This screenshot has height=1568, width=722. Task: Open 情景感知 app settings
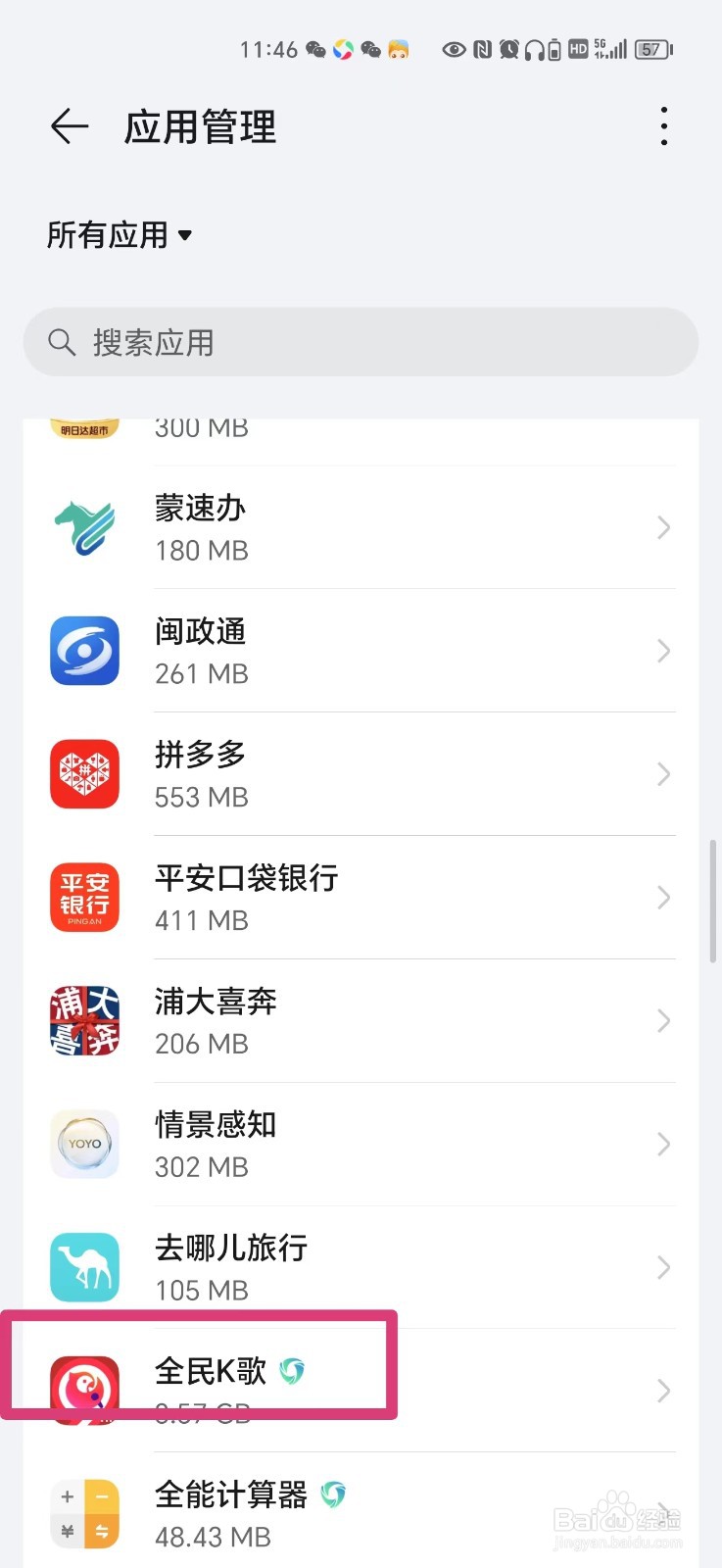(x=361, y=1145)
